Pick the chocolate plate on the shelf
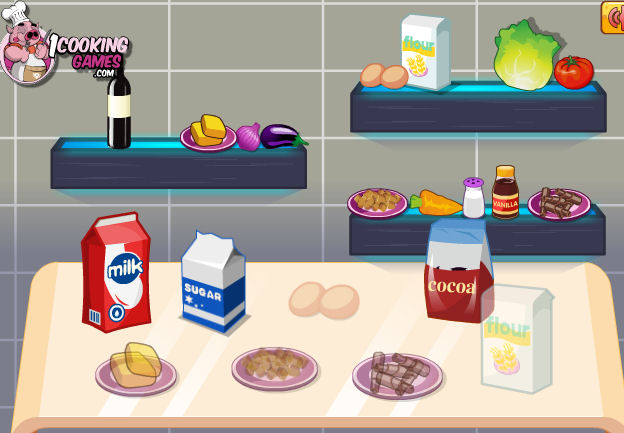 [x=558, y=203]
